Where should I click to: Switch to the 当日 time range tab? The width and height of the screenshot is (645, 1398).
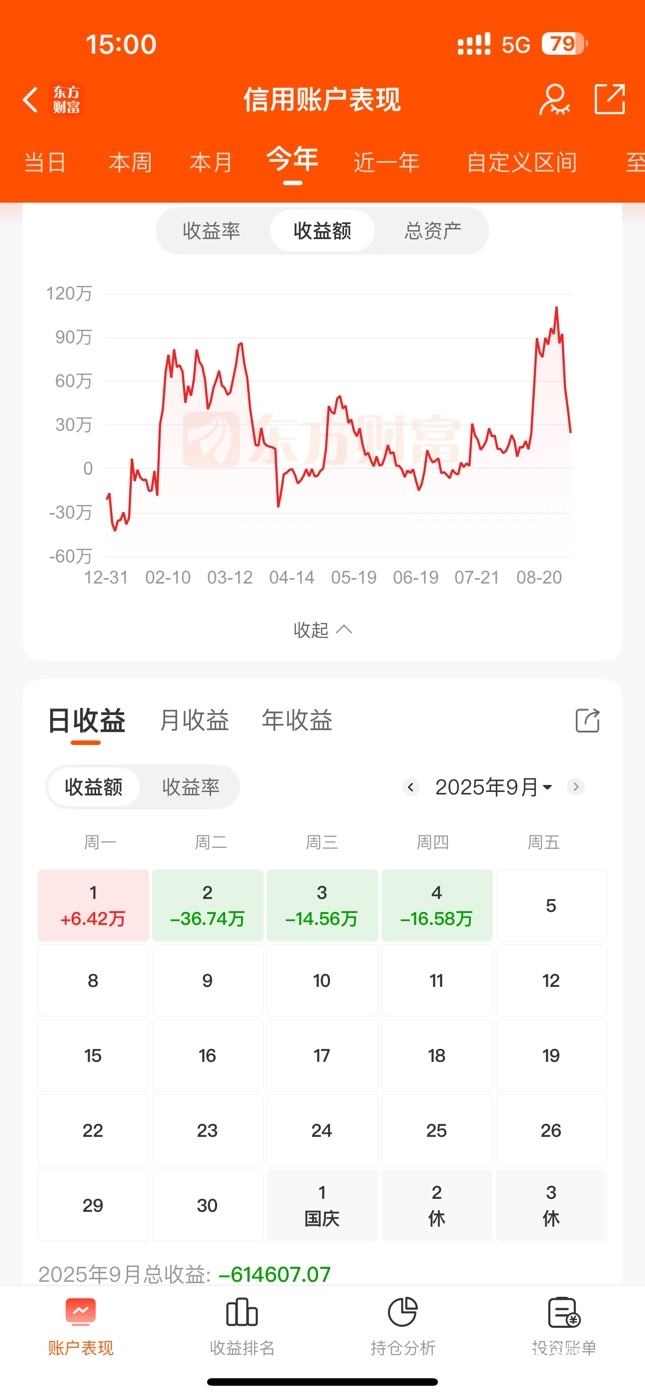click(x=45, y=162)
